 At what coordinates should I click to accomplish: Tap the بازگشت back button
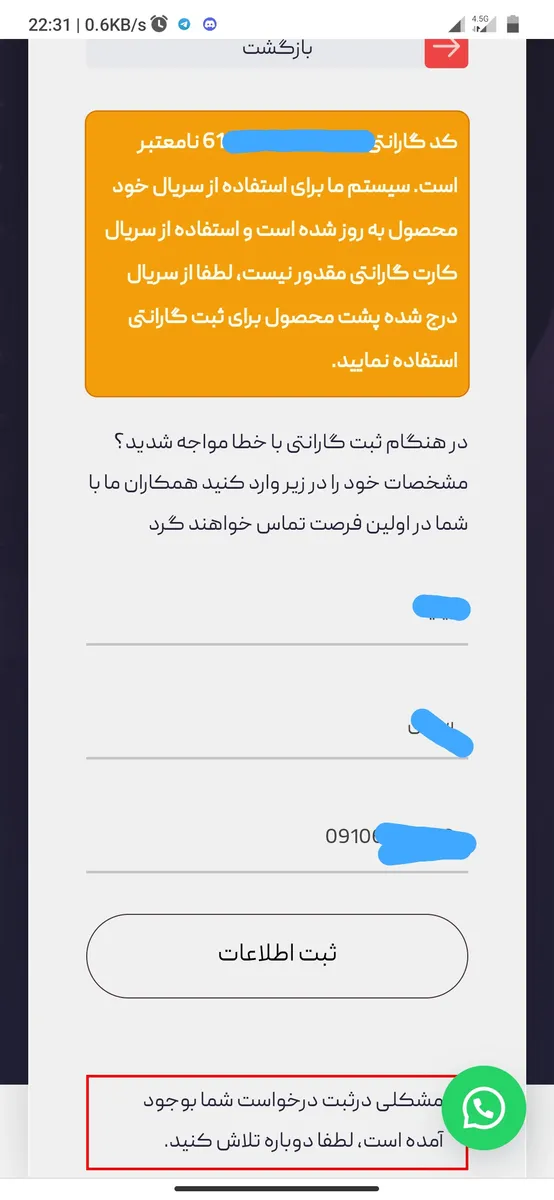click(x=277, y=52)
